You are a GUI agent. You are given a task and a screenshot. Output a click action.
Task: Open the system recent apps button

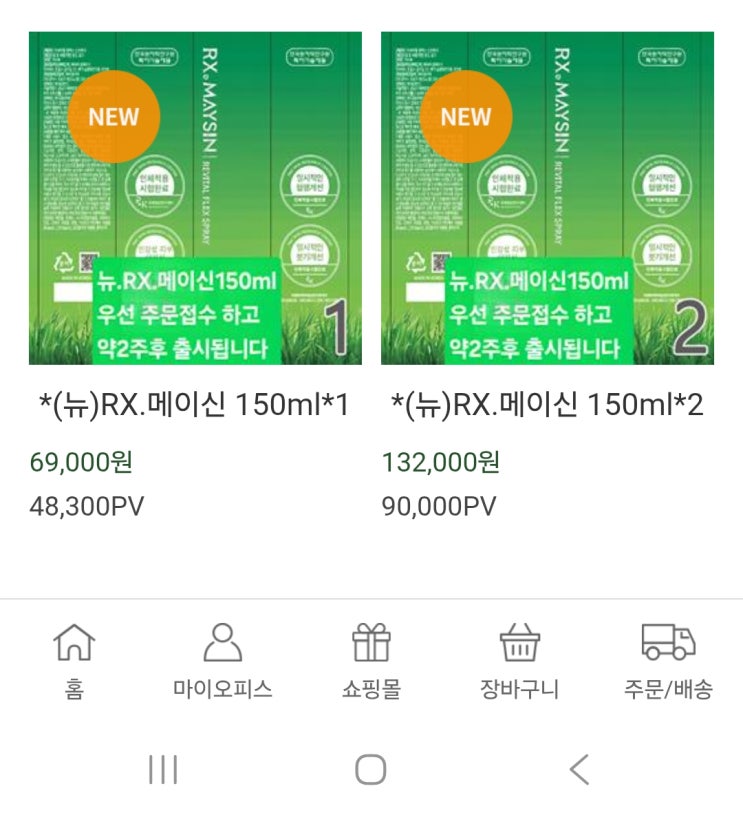163,769
